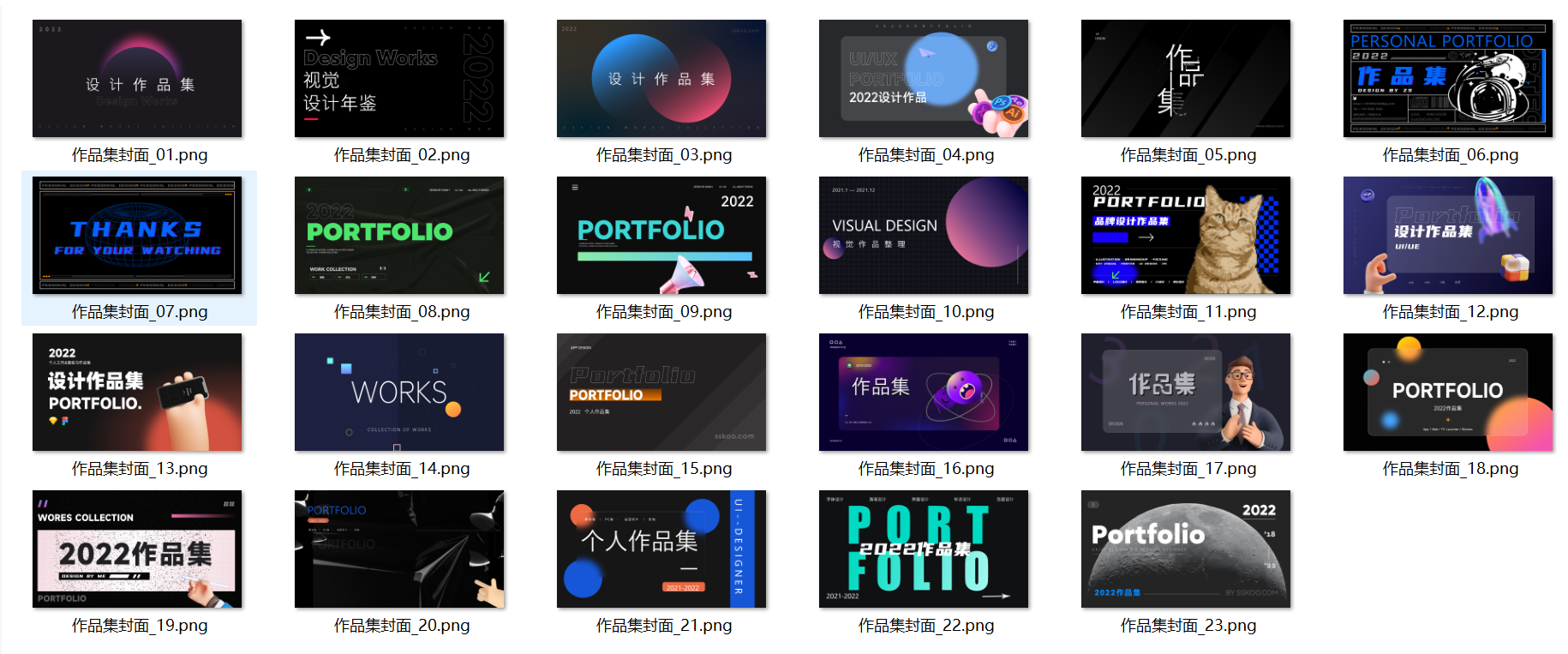Screen dimensions: 1568x654
Task: Select 作品集封面_13.png thumbnail
Action: [137, 393]
